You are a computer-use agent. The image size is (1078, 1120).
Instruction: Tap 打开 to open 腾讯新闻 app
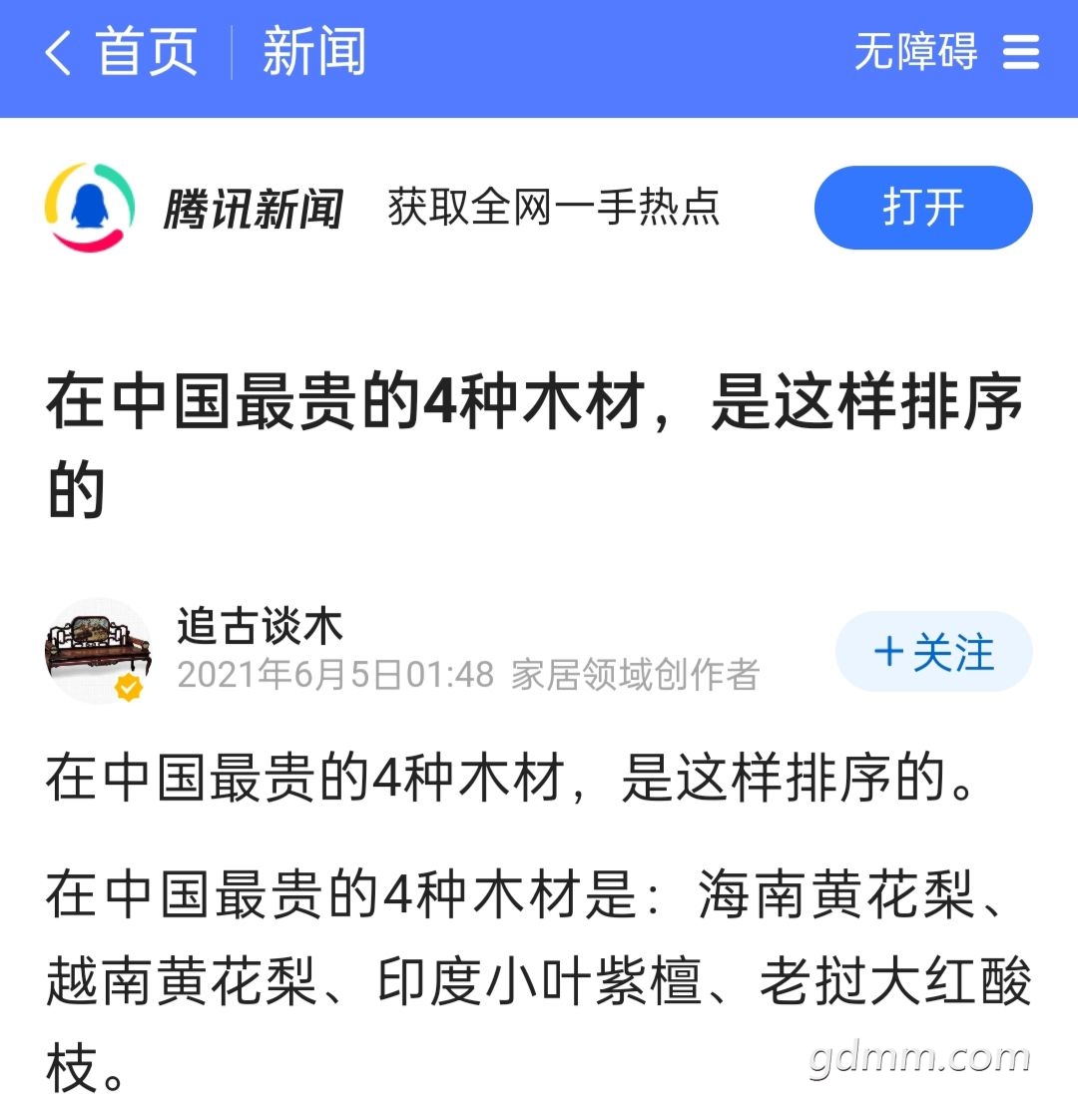(922, 208)
